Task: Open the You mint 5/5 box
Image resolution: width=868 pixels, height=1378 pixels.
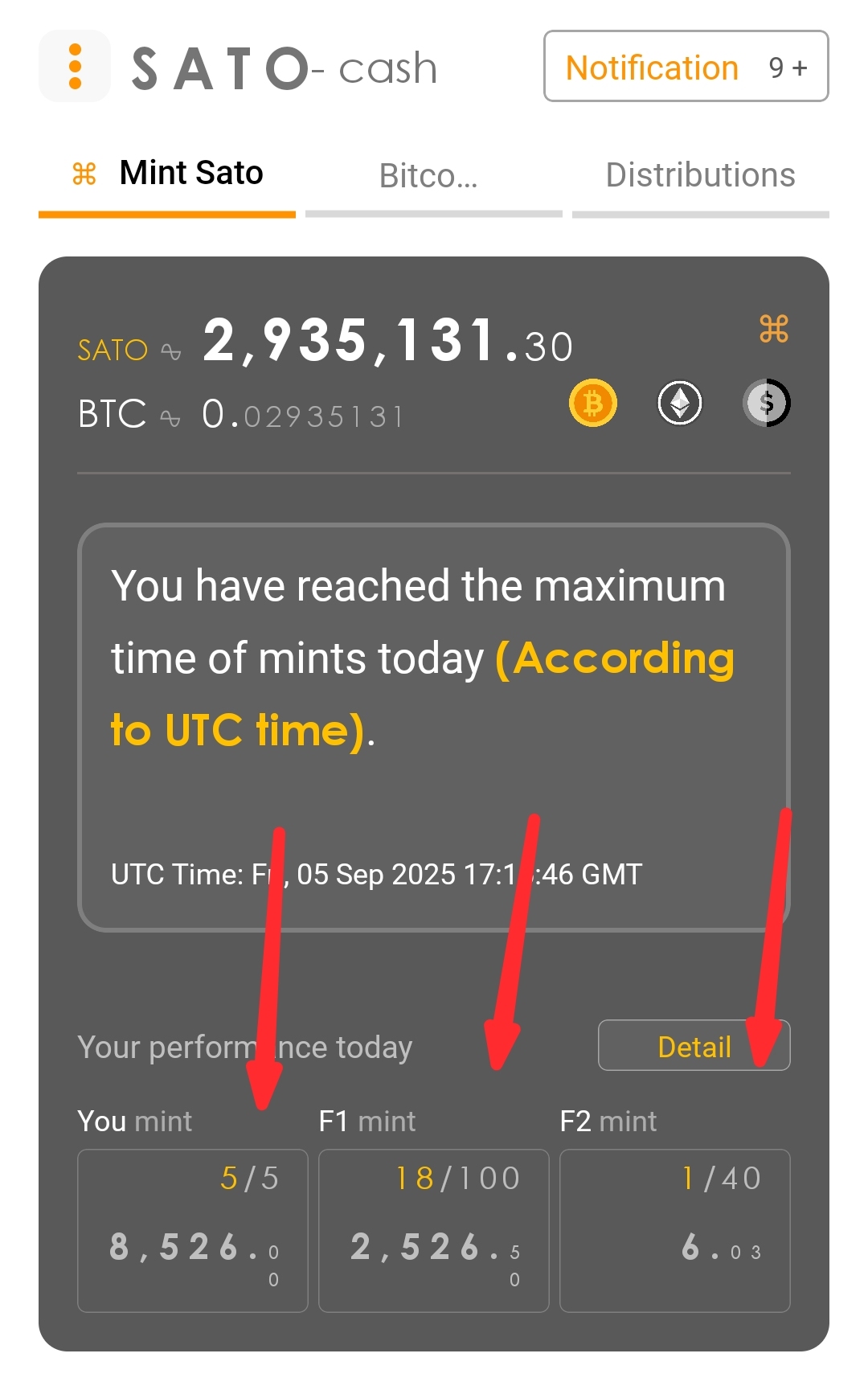Action: click(193, 1230)
